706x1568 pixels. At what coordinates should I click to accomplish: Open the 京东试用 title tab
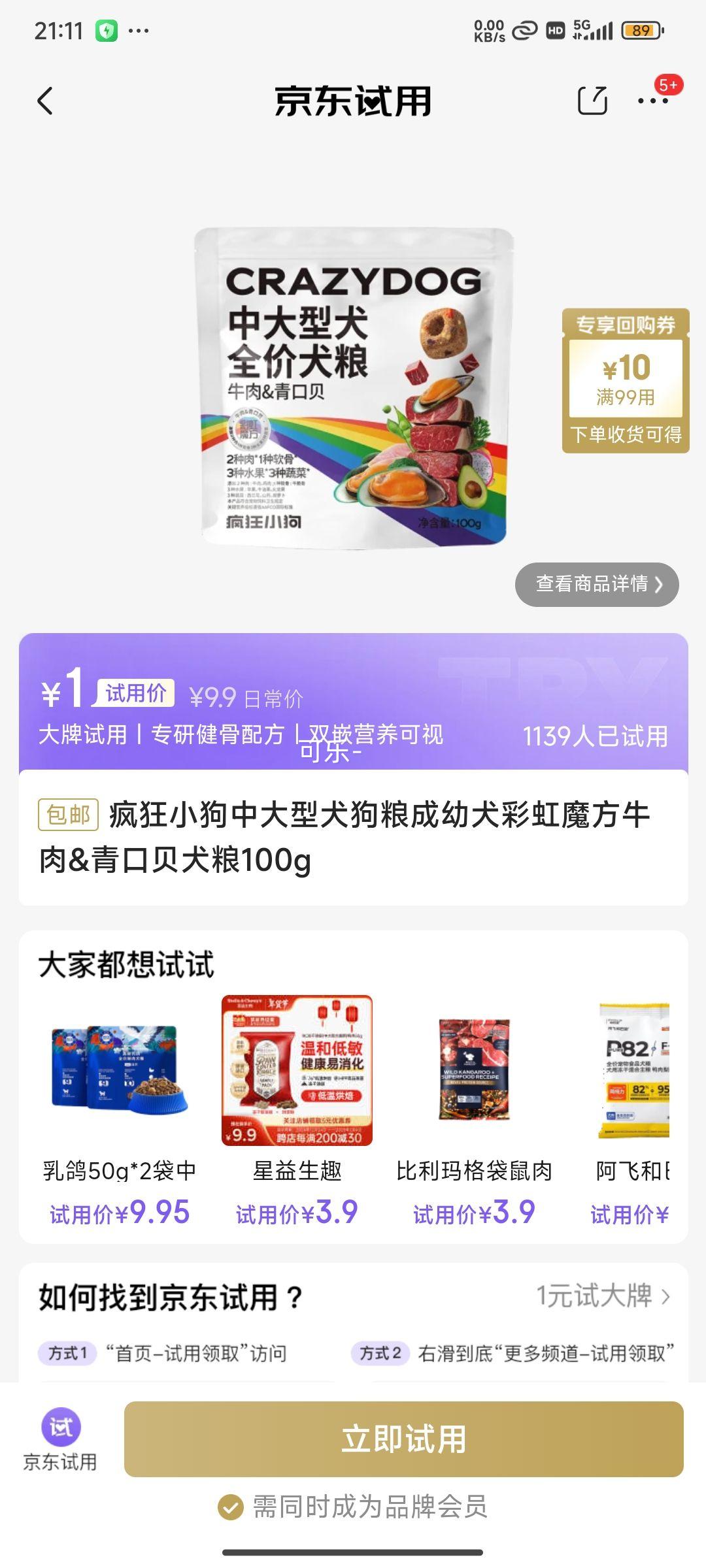(353, 103)
